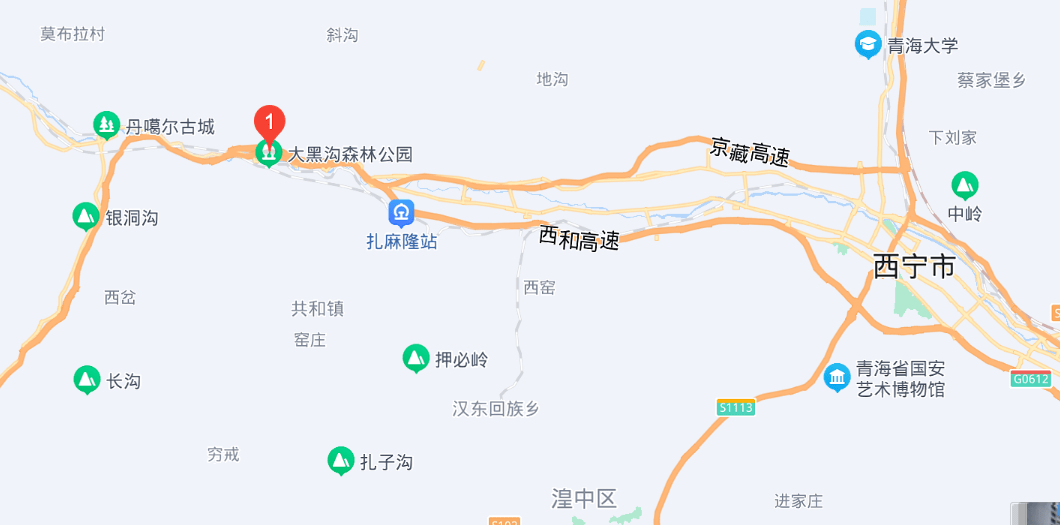Select the 青海大学 university marker
Viewport: 1060px width, 525px height.
click(868, 44)
